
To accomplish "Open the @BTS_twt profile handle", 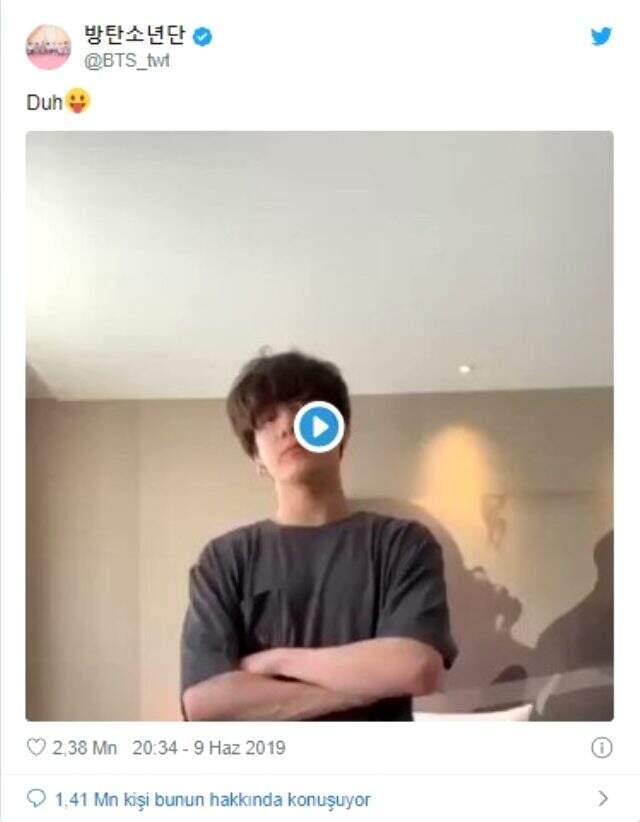I will click(120, 59).
